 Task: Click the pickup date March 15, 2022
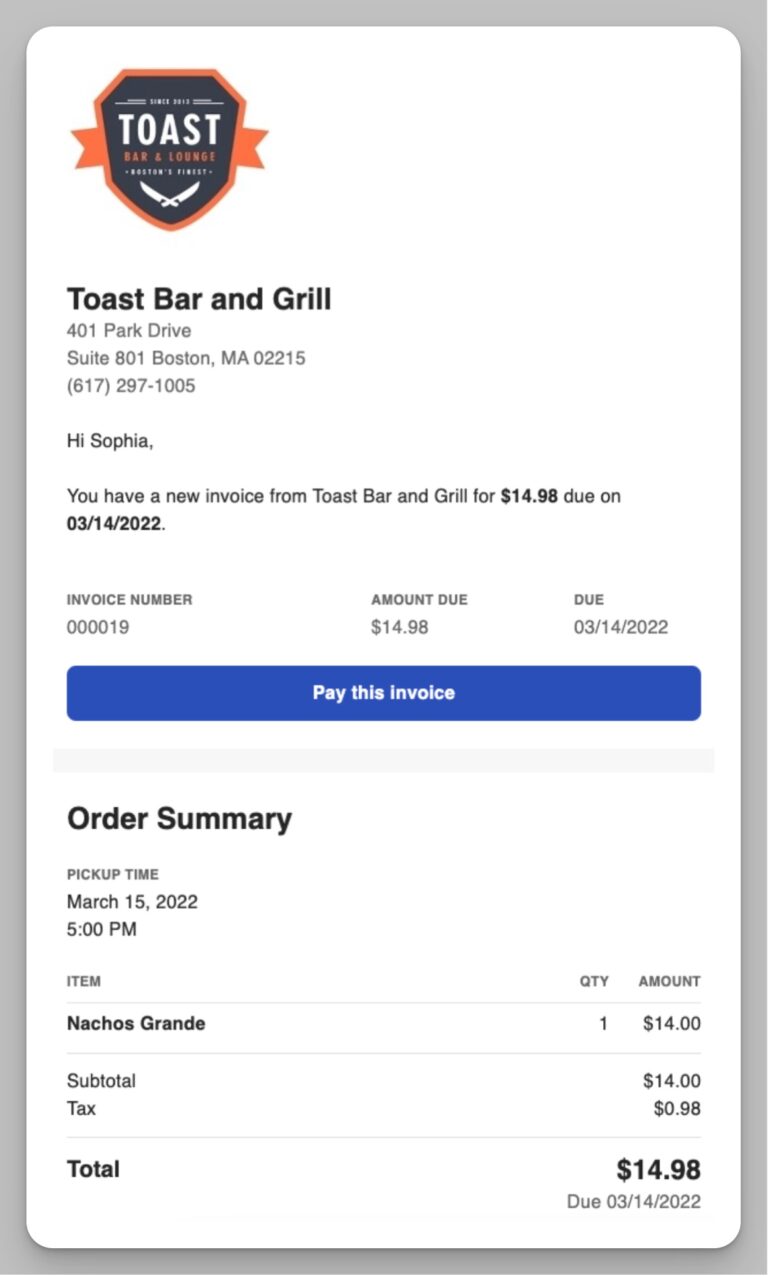point(131,901)
